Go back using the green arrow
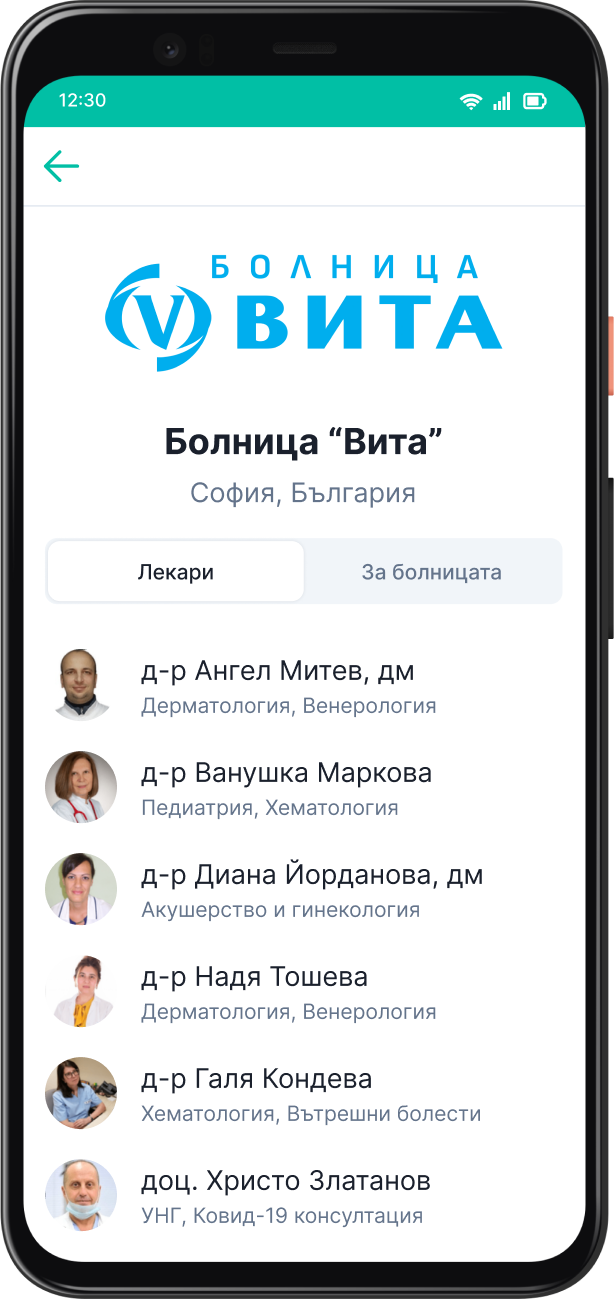The image size is (615, 1299). [x=61, y=166]
